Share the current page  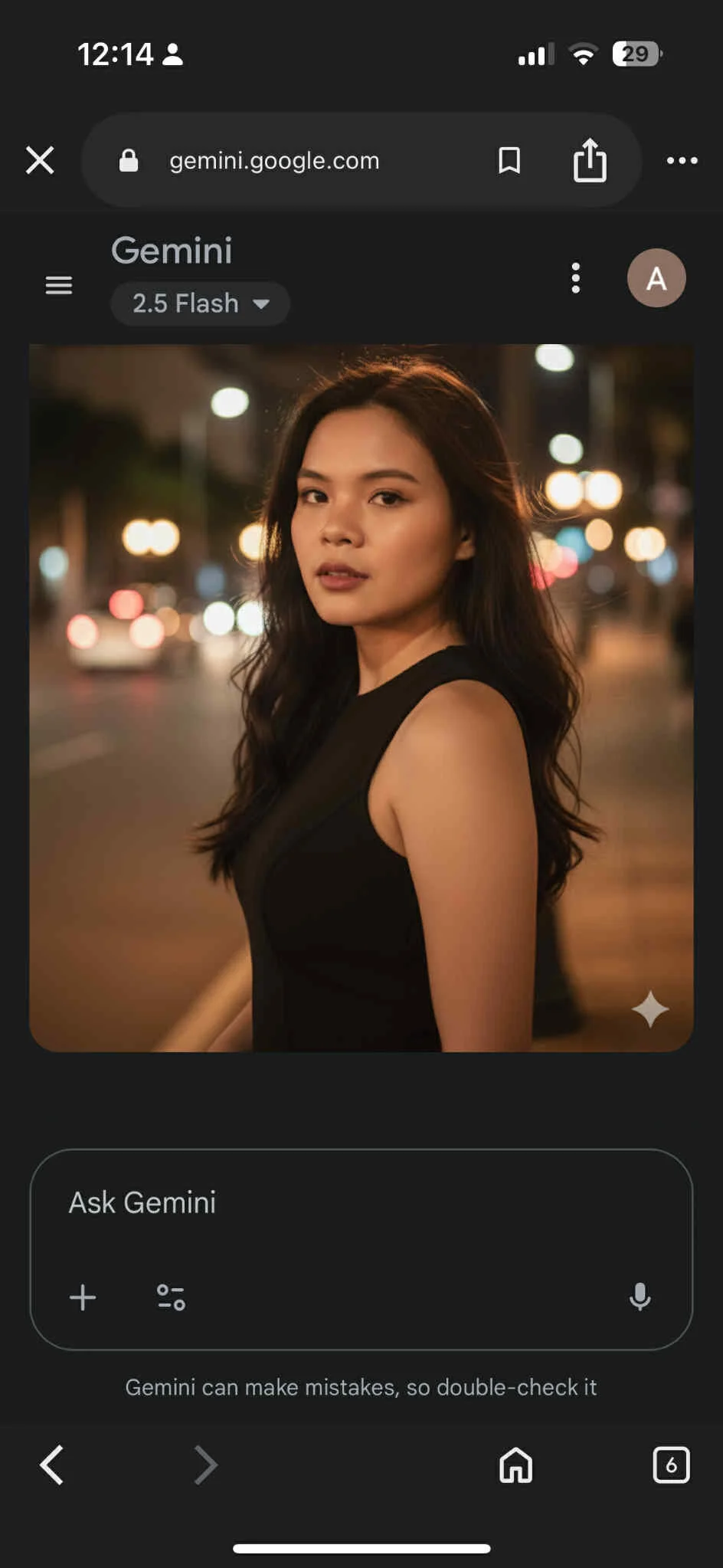pyautogui.click(x=590, y=161)
